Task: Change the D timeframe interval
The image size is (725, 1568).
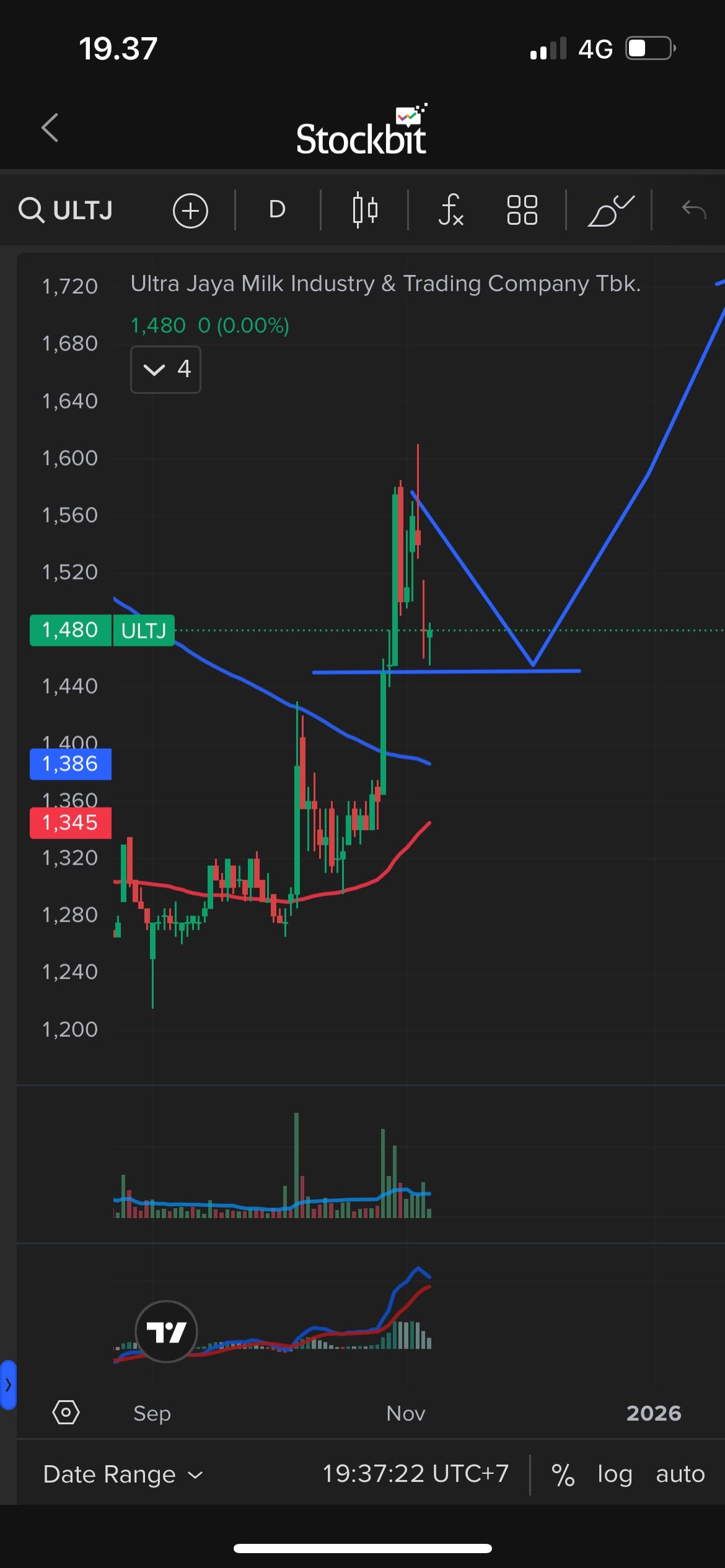Action: [x=277, y=210]
